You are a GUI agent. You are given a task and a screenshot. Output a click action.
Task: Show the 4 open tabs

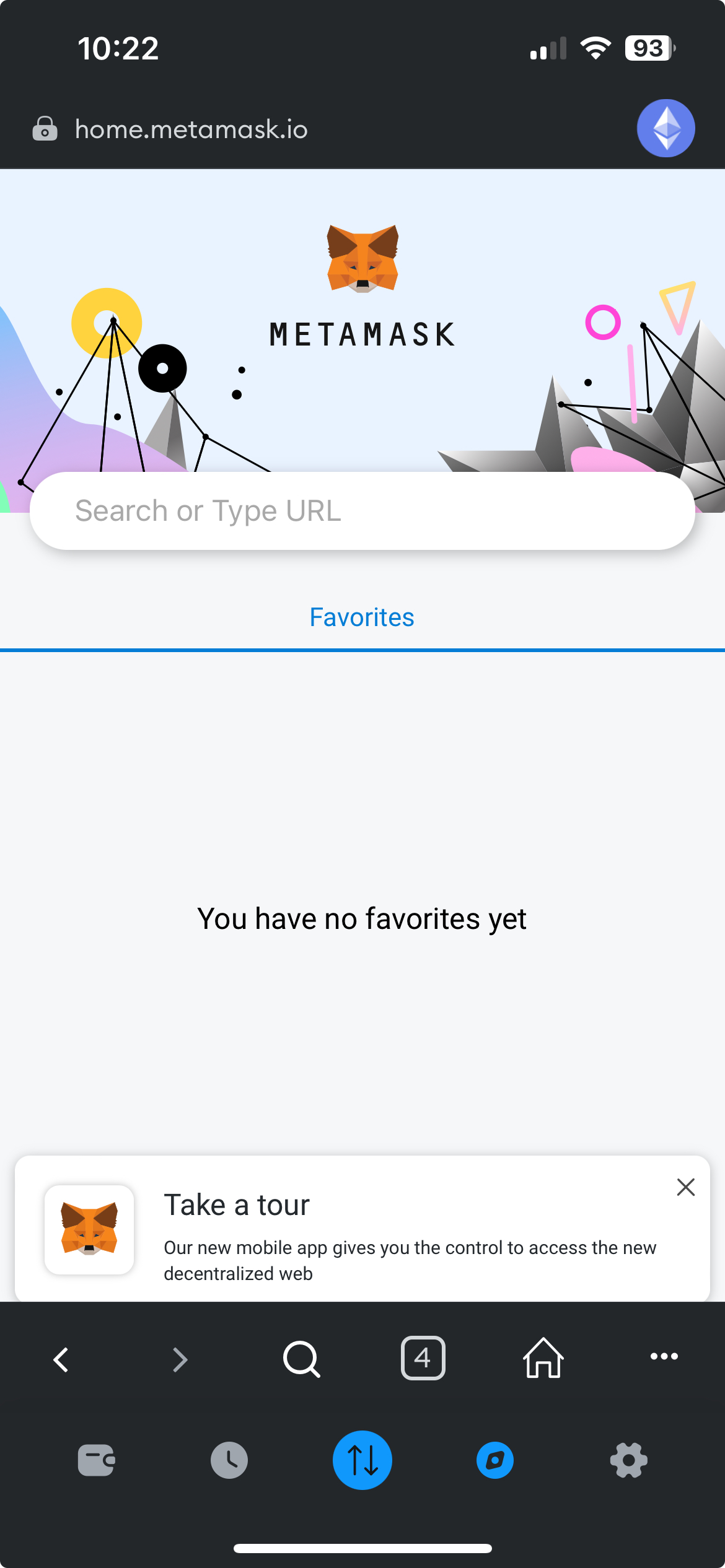pos(423,1358)
